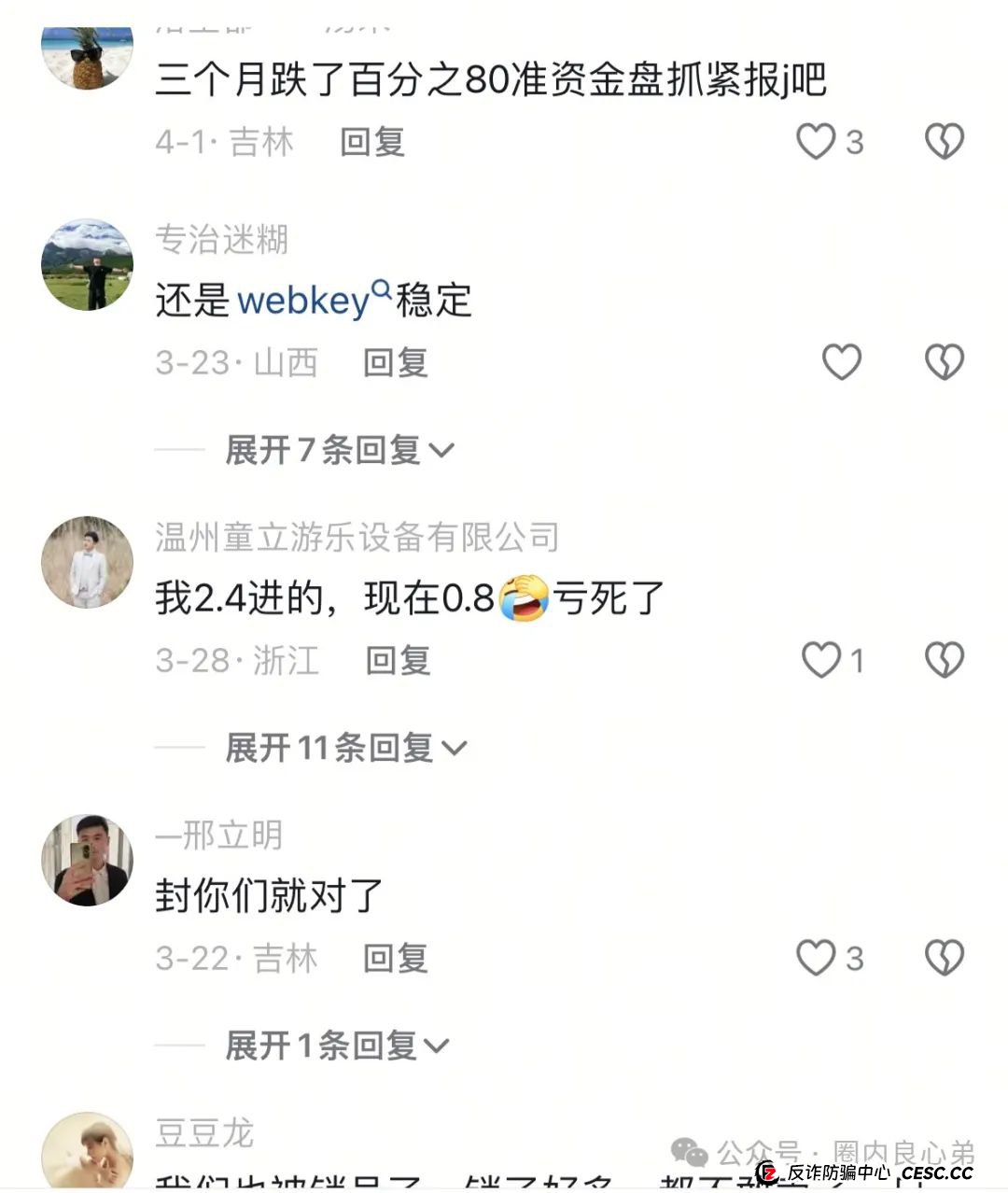Click the dislike icon on 专治迷糊's comment
Screen dimensions: 1008x1193
tap(945, 361)
